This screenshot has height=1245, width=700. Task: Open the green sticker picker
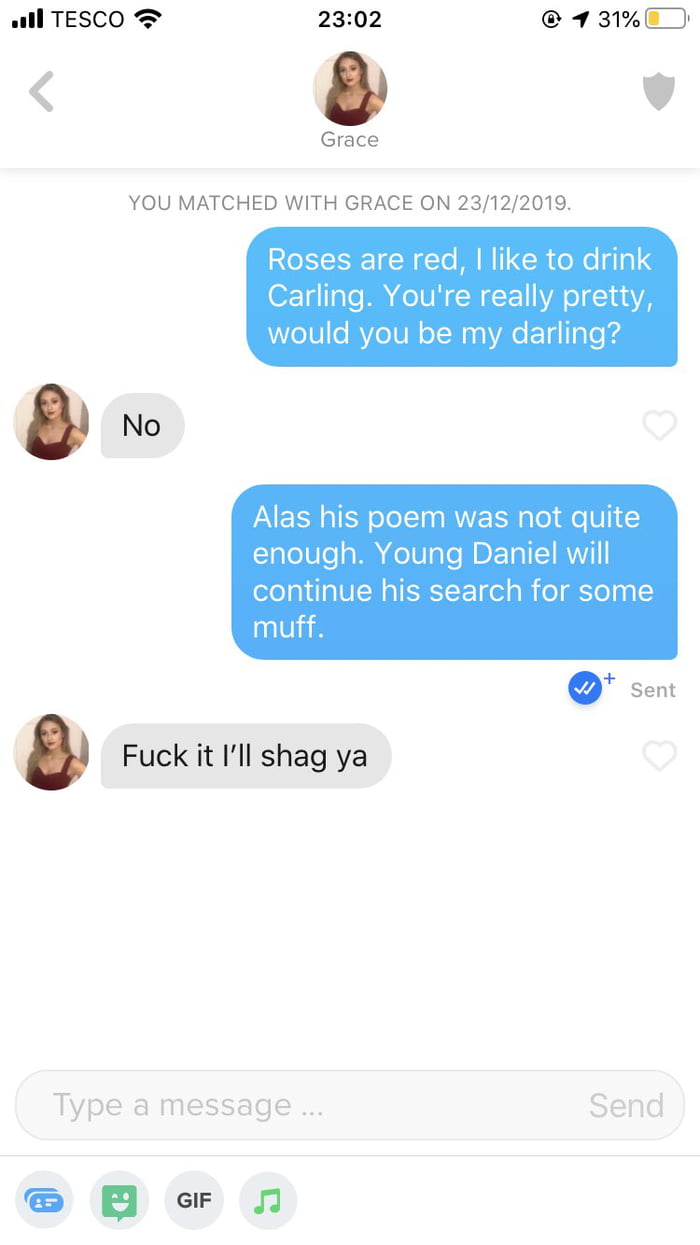tap(119, 1200)
